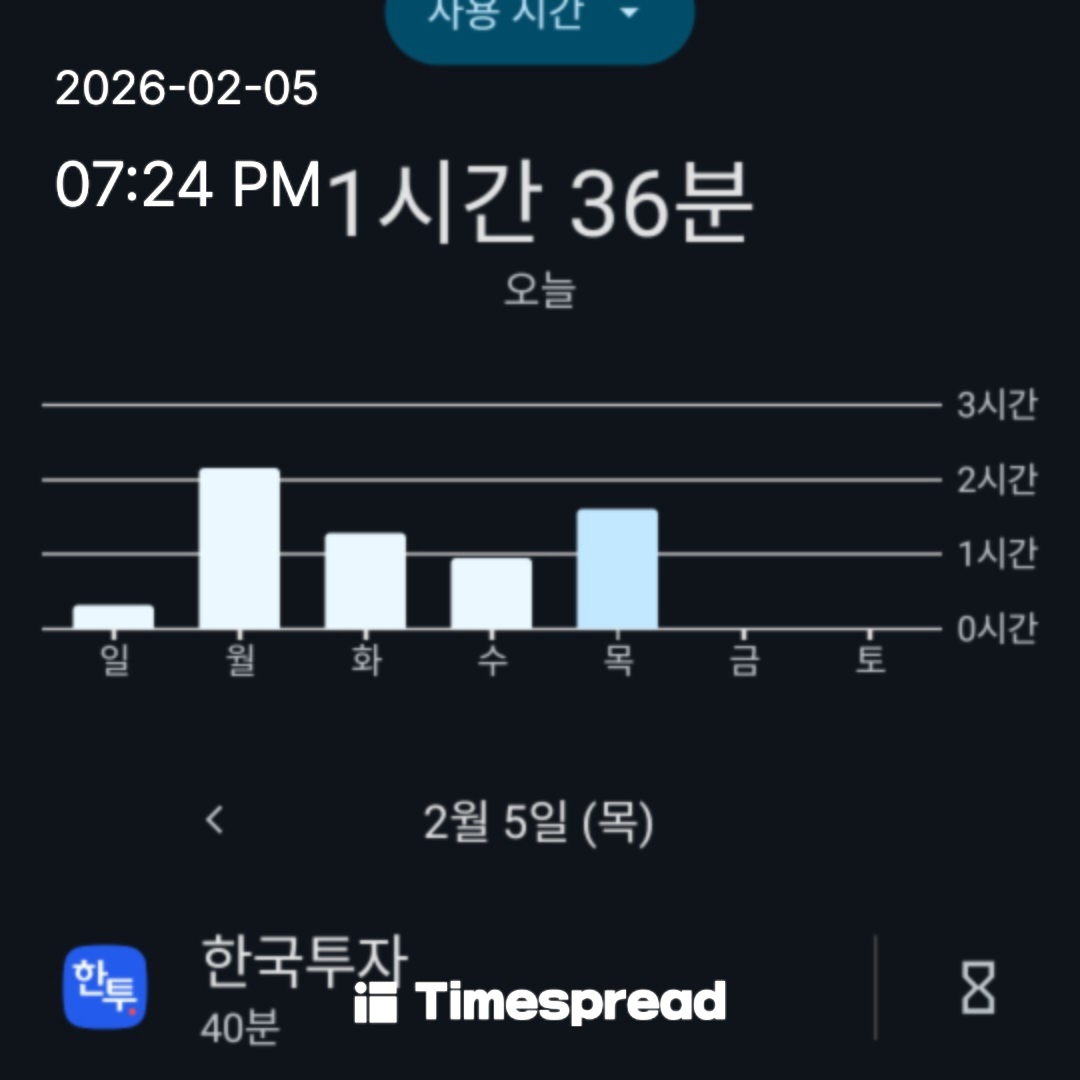
Task: Select the 화 bar in the chart
Action: click(365, 581)
